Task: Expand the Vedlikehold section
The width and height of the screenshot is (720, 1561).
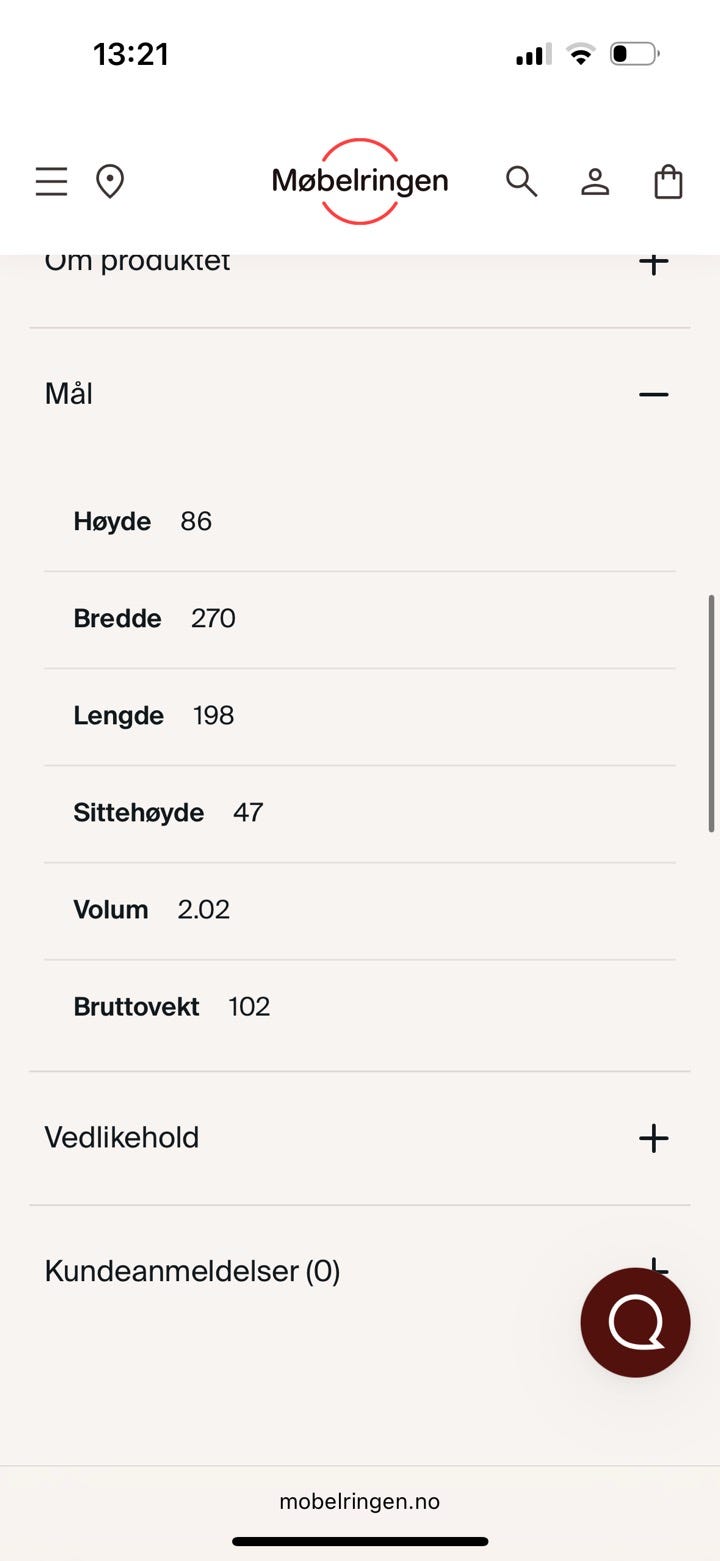Action: (653, 1138)
